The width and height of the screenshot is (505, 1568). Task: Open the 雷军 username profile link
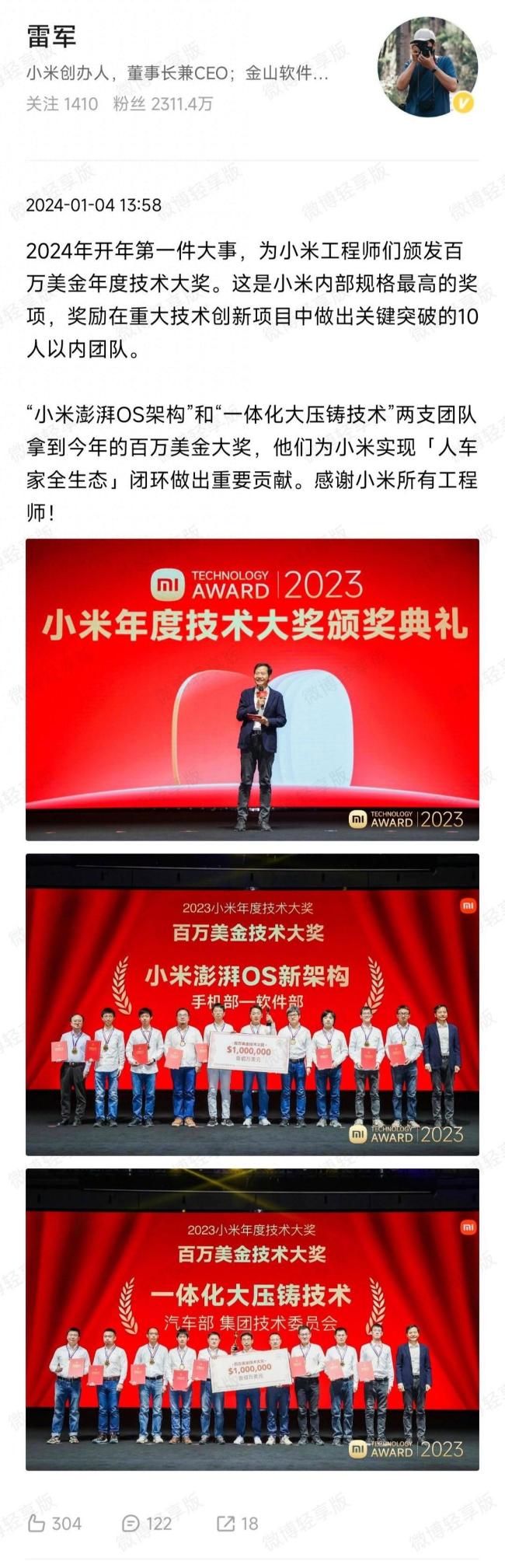pos(51,37)
